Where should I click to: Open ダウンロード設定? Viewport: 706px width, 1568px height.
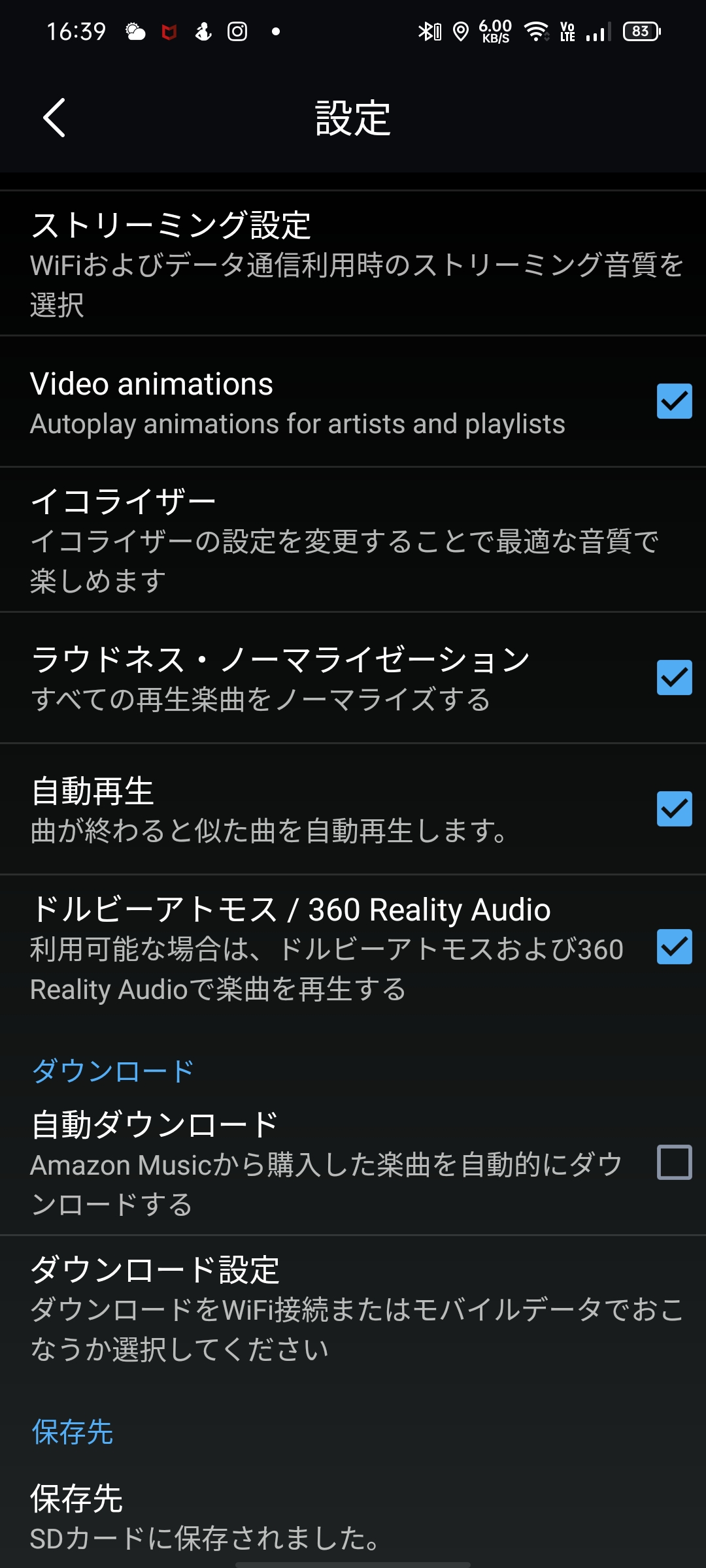353,1309
